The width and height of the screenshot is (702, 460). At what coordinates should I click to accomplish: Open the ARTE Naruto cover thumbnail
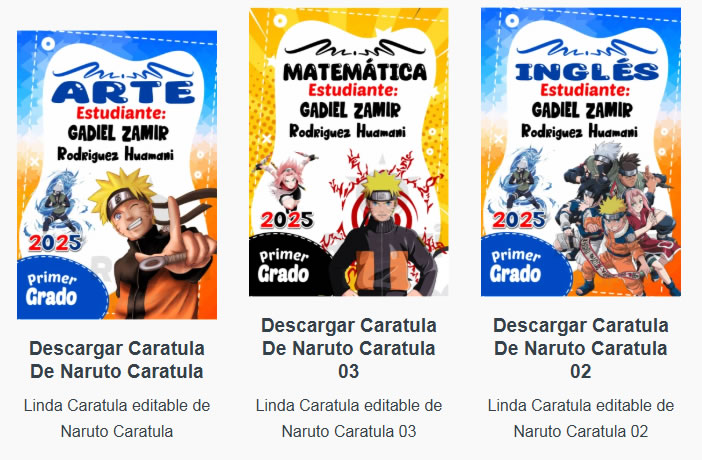click(x=117, y=175)
